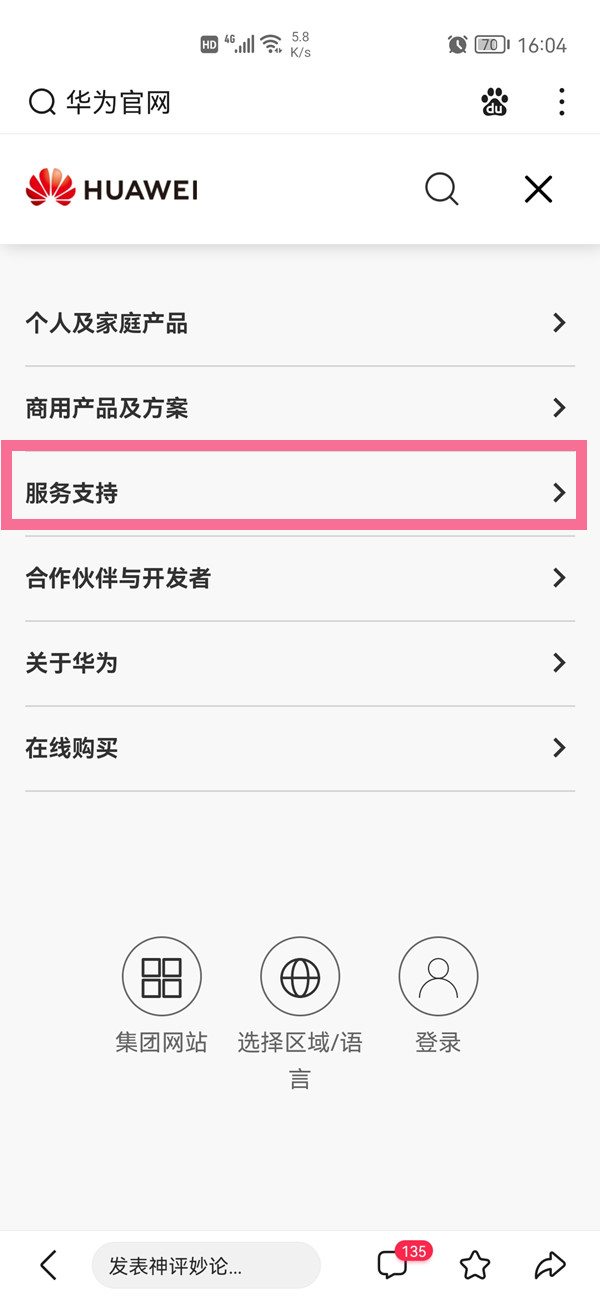This screenshot has height=1300, width=600.
Task: View the 135 comments
Action: point(394,1264)
